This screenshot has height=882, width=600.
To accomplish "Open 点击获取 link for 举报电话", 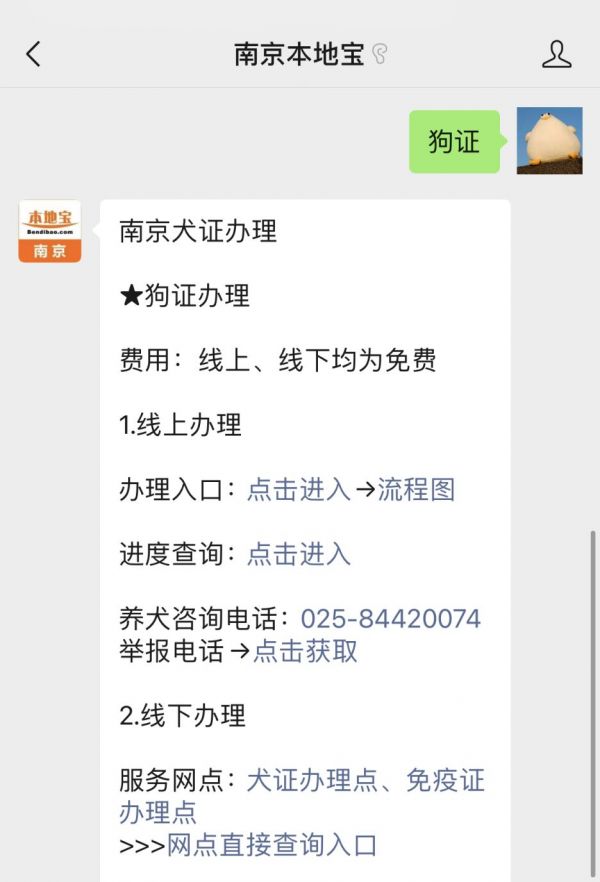I will pos(305,651).
